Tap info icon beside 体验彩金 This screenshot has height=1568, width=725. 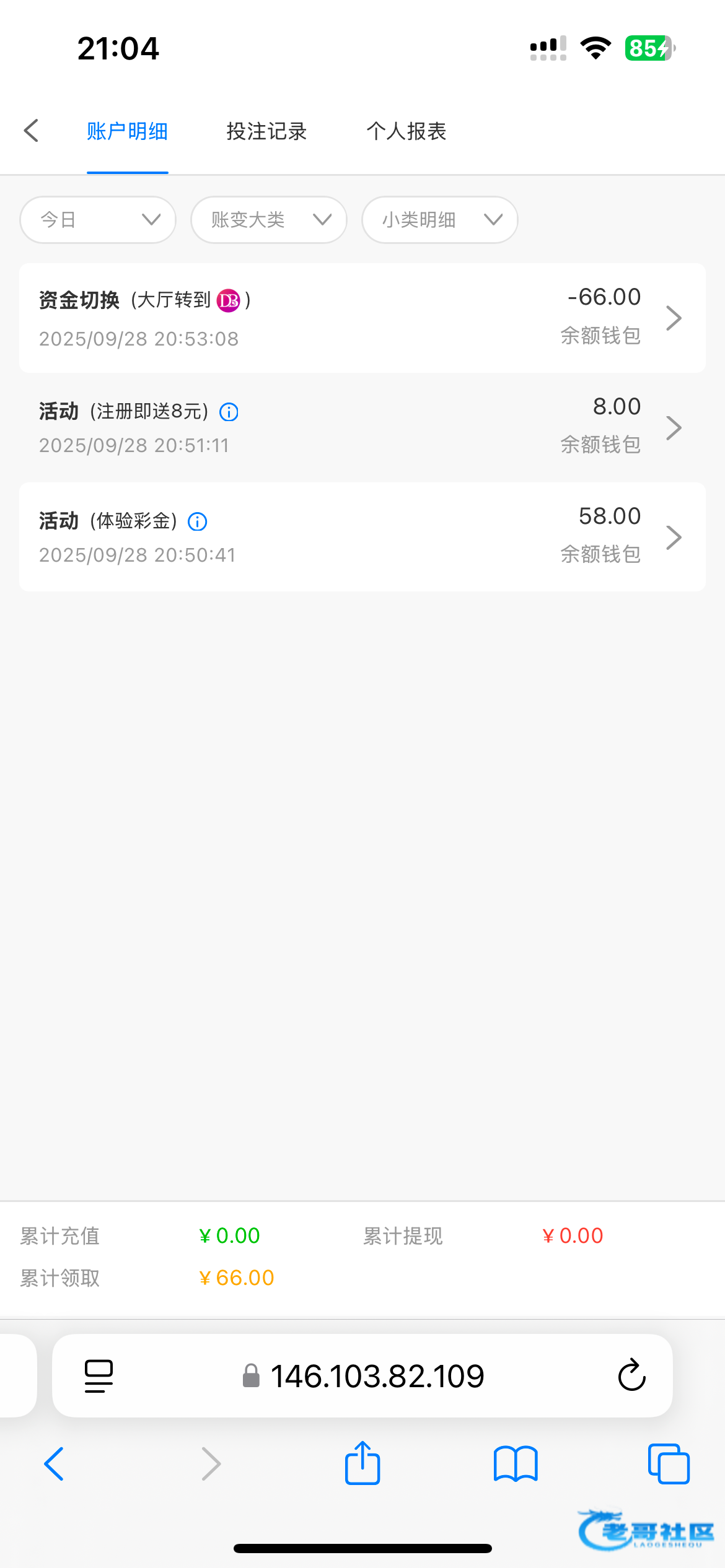tap(197, 522)
